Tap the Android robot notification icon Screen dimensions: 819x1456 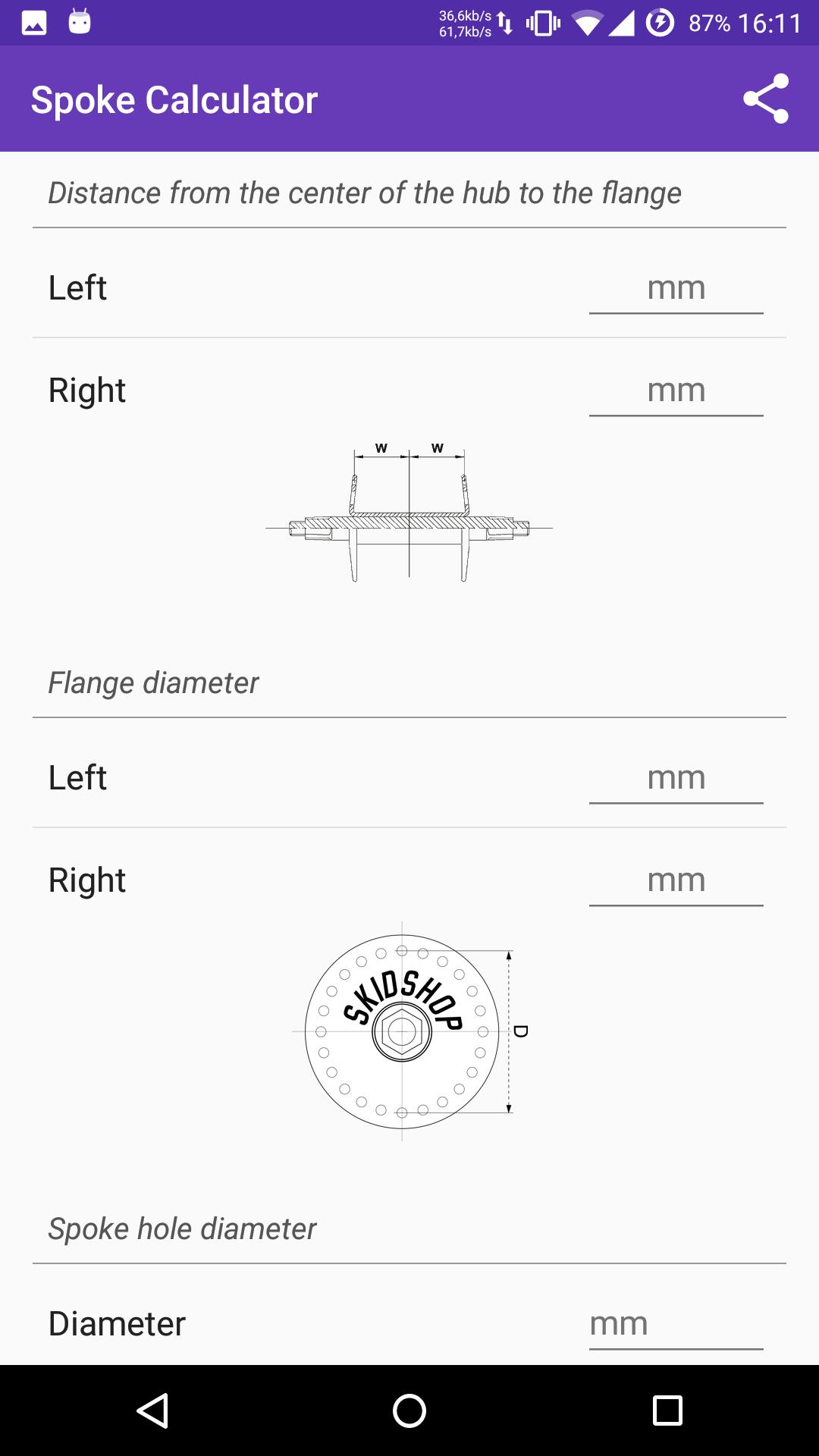click(x=80, y=23)
